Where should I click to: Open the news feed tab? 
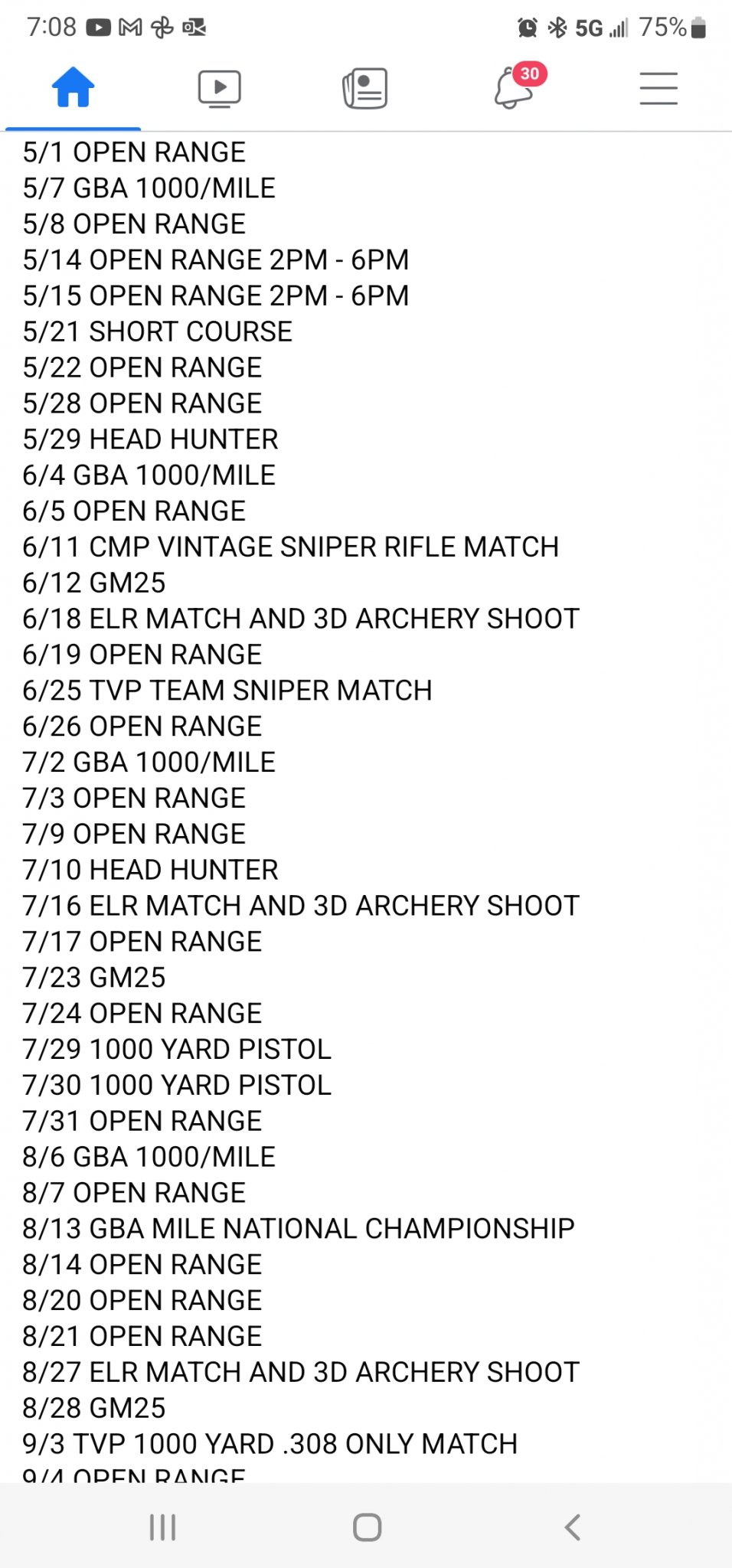[x=364, y=89]
